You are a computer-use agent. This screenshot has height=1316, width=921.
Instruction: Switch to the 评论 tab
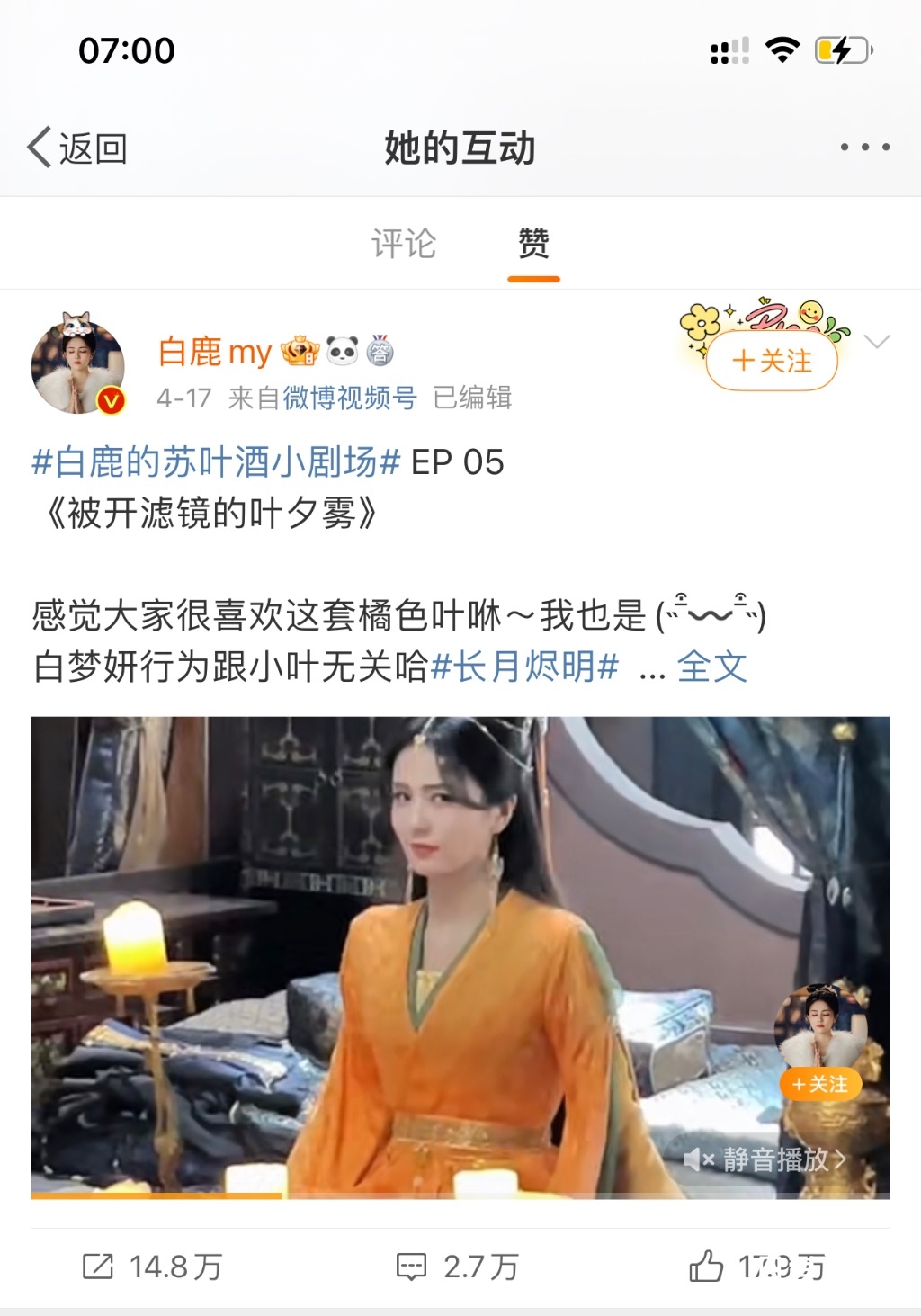click(x=404, y=244)
